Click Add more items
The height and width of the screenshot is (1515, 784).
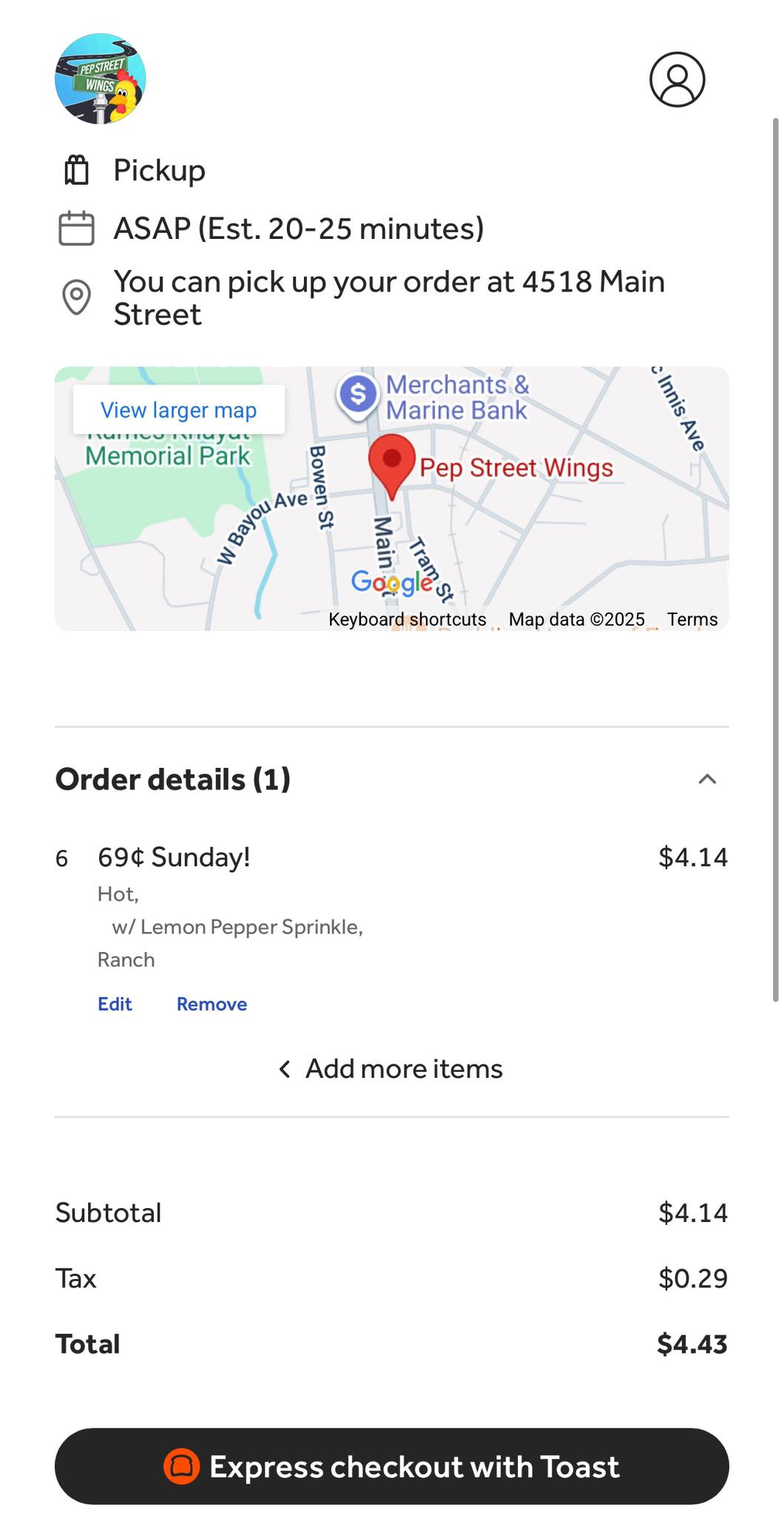pos(391,1068)
